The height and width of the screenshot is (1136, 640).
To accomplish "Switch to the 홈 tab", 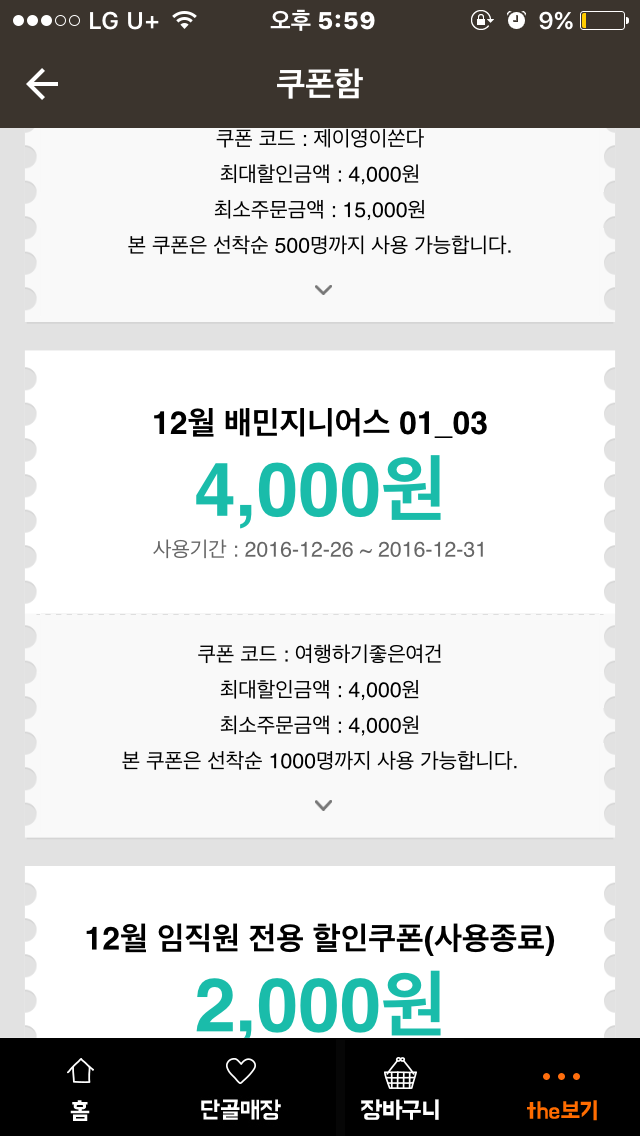I will (80, 1088).
